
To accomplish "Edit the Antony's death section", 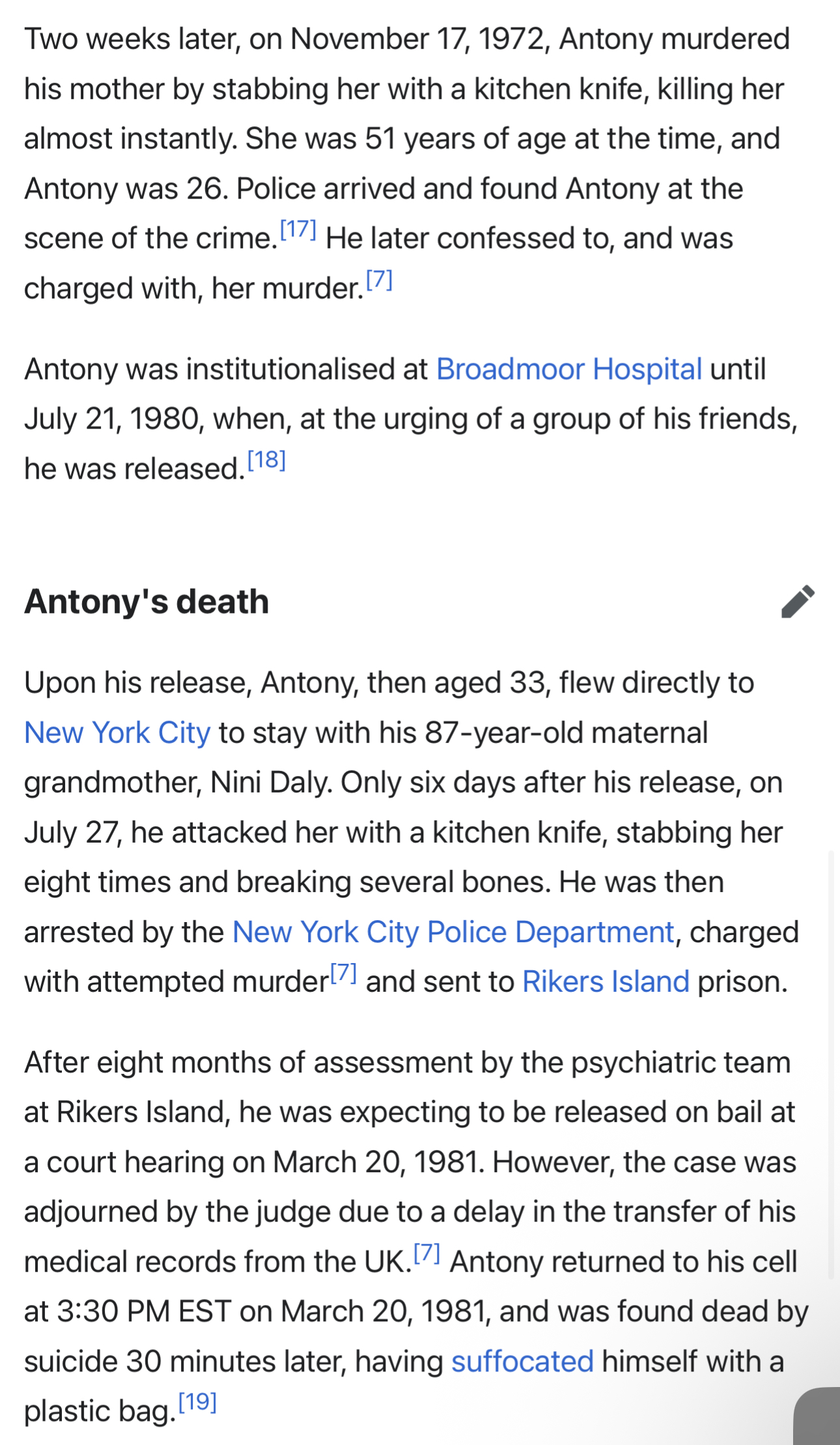I will 798,601.
